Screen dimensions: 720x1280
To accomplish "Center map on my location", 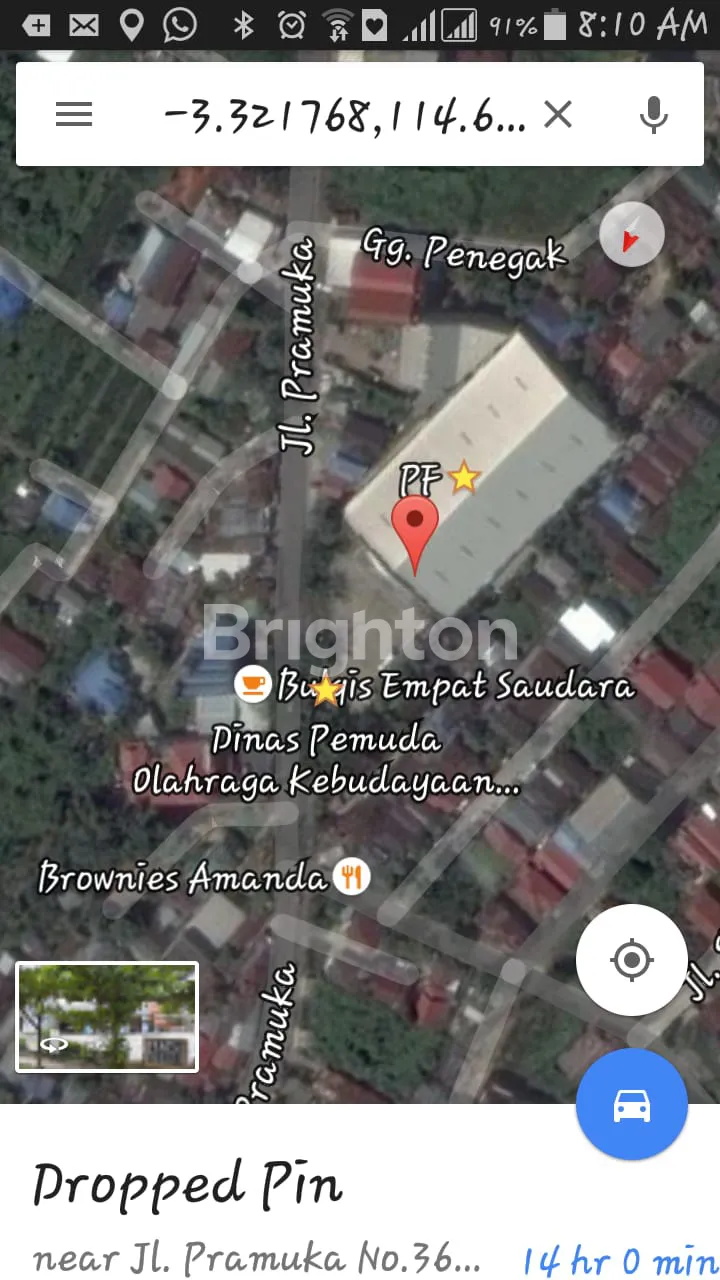I will (631, 961).
